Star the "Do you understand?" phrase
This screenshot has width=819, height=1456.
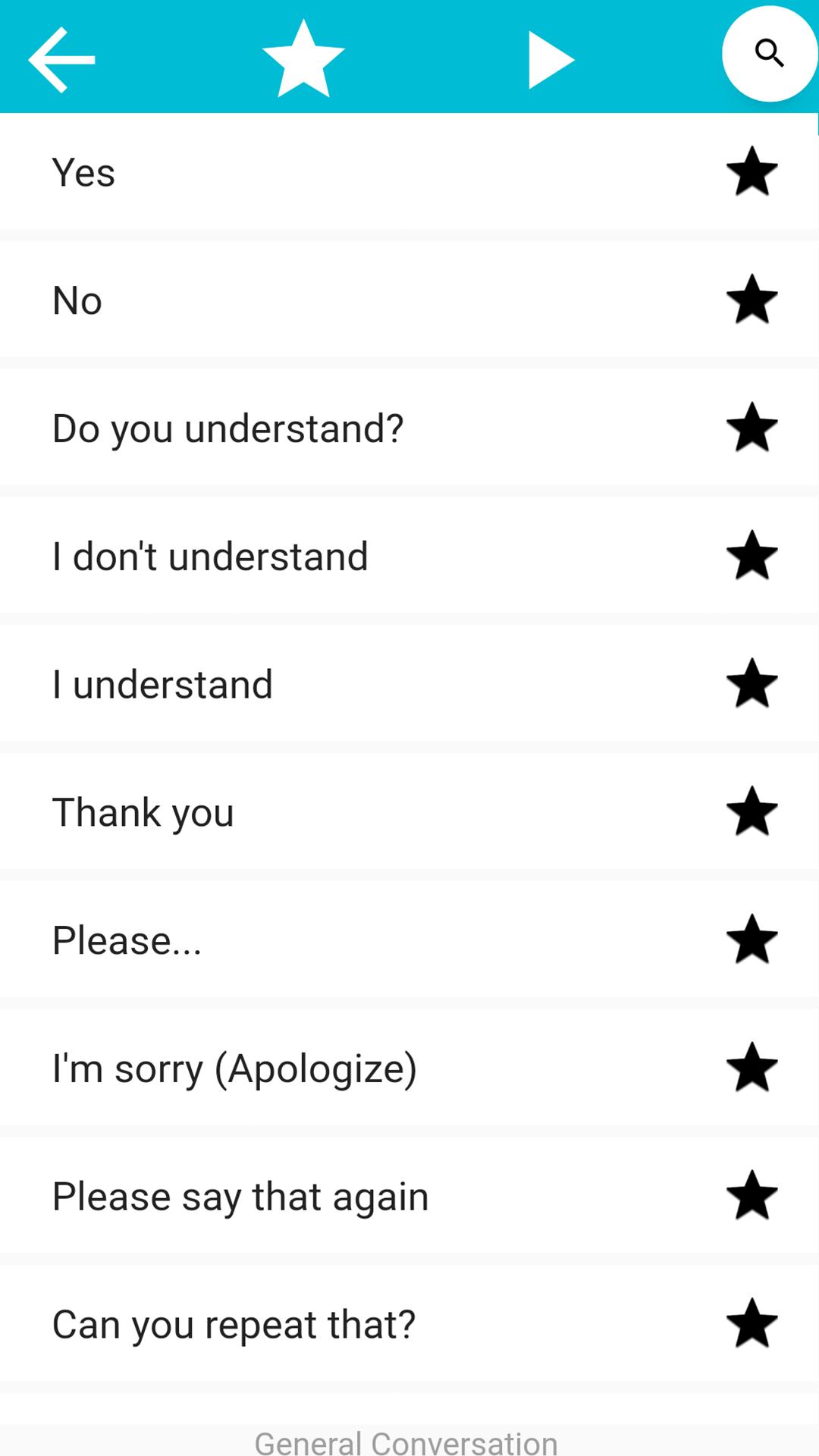pyautogui.click(x=752, y=428)
